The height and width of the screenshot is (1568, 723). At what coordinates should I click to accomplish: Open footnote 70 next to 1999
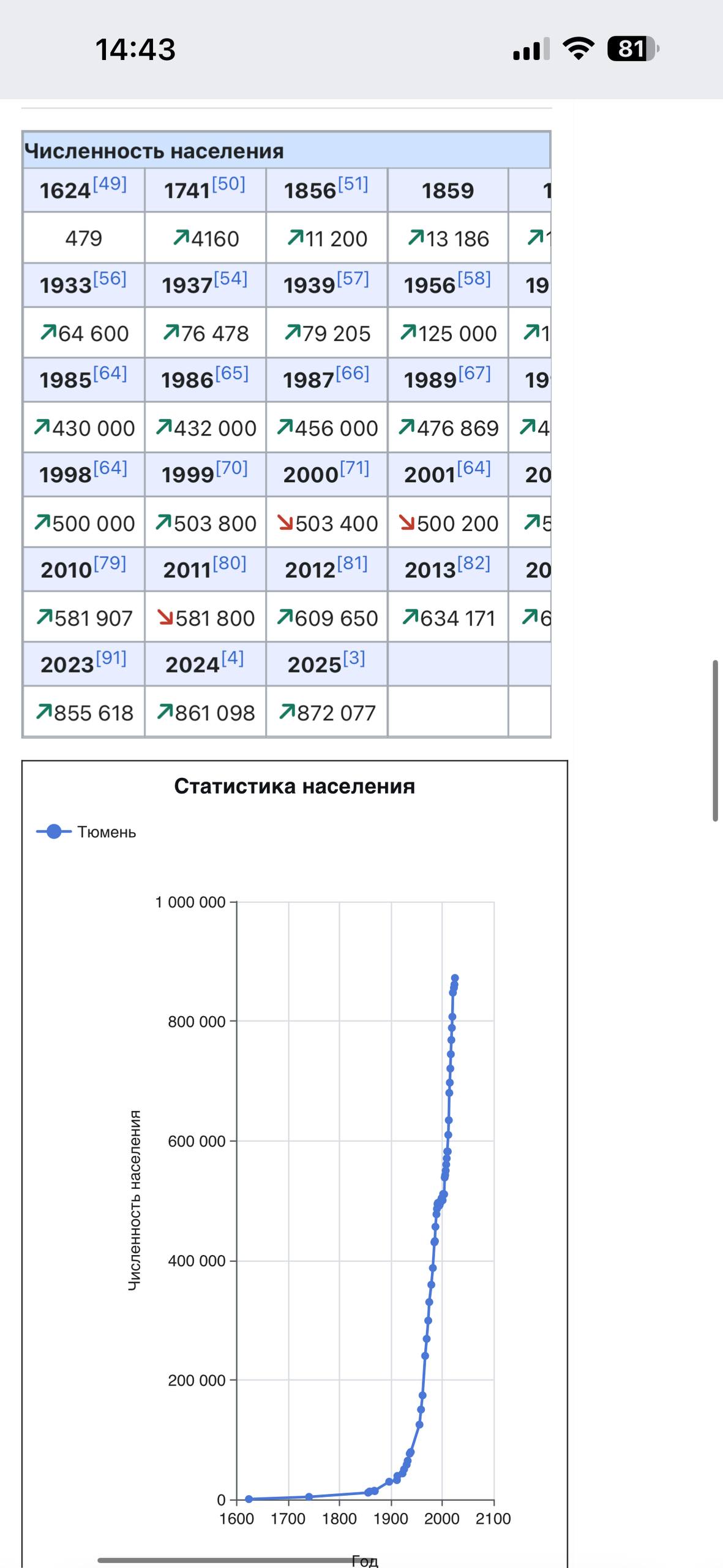click(x=231, y=469)
